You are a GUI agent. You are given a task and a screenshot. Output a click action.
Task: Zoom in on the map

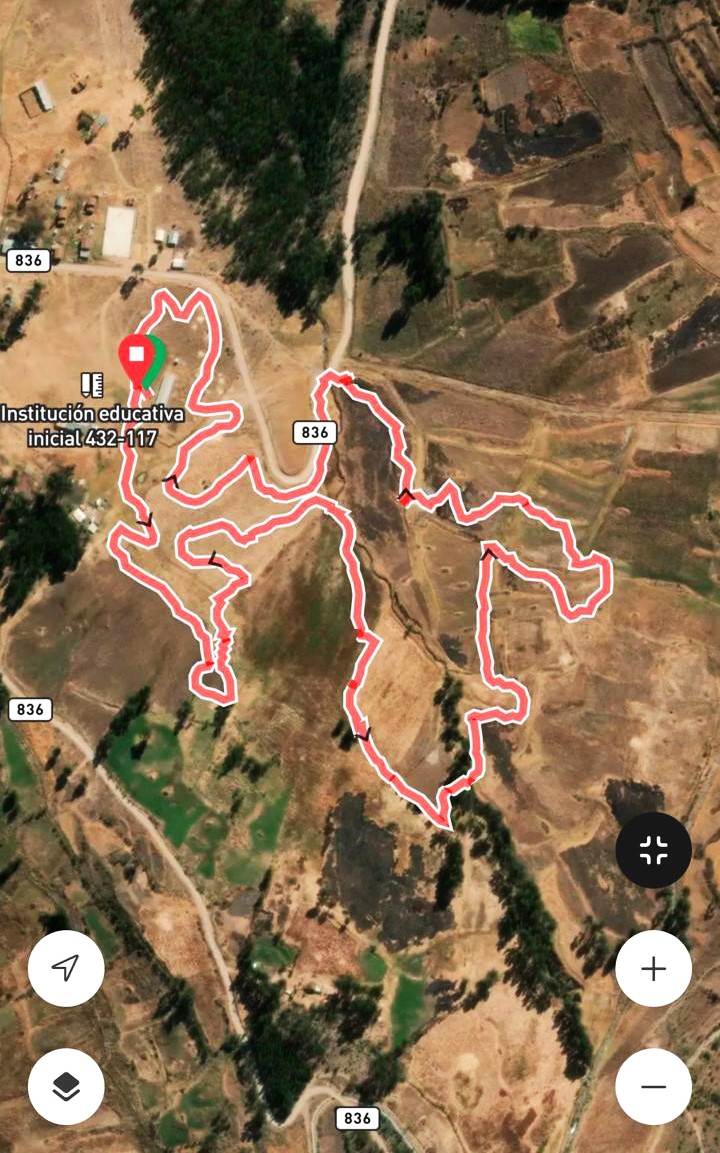[x=653, y=968]
